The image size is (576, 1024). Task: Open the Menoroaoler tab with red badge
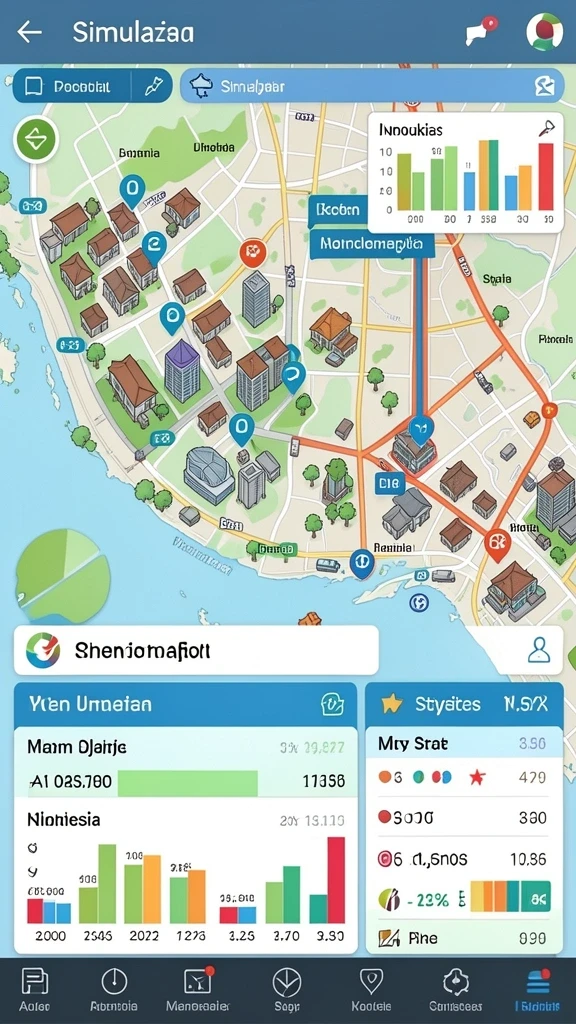tap(197, 990)
